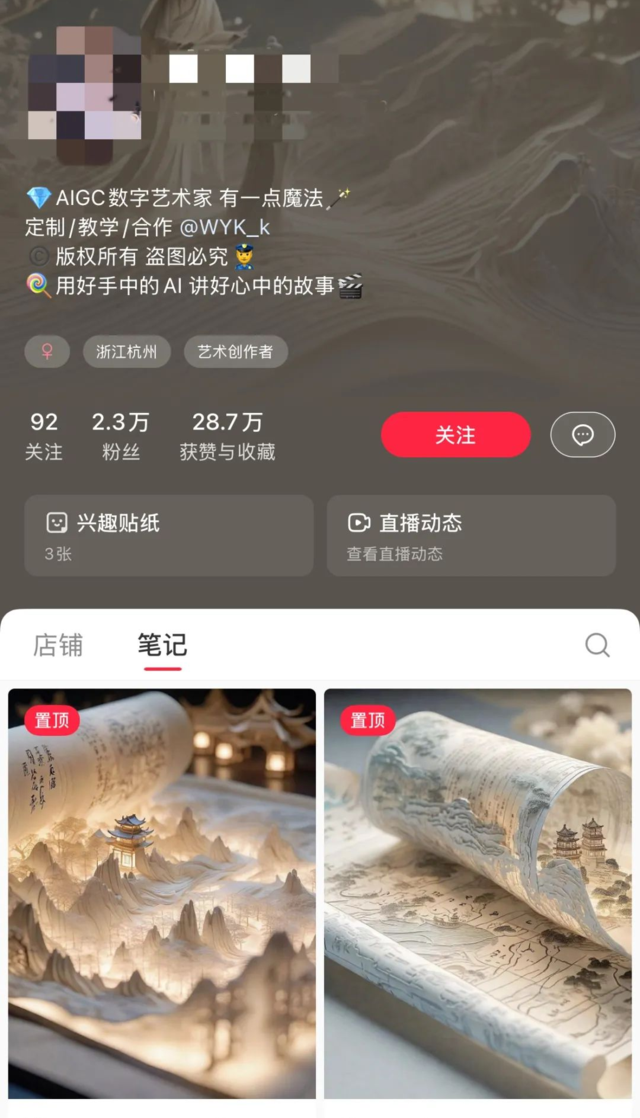Open the 获赞与收藏 stats
Image resolution: width=640 pixels, height=1118 pixels.
point(227,436)
